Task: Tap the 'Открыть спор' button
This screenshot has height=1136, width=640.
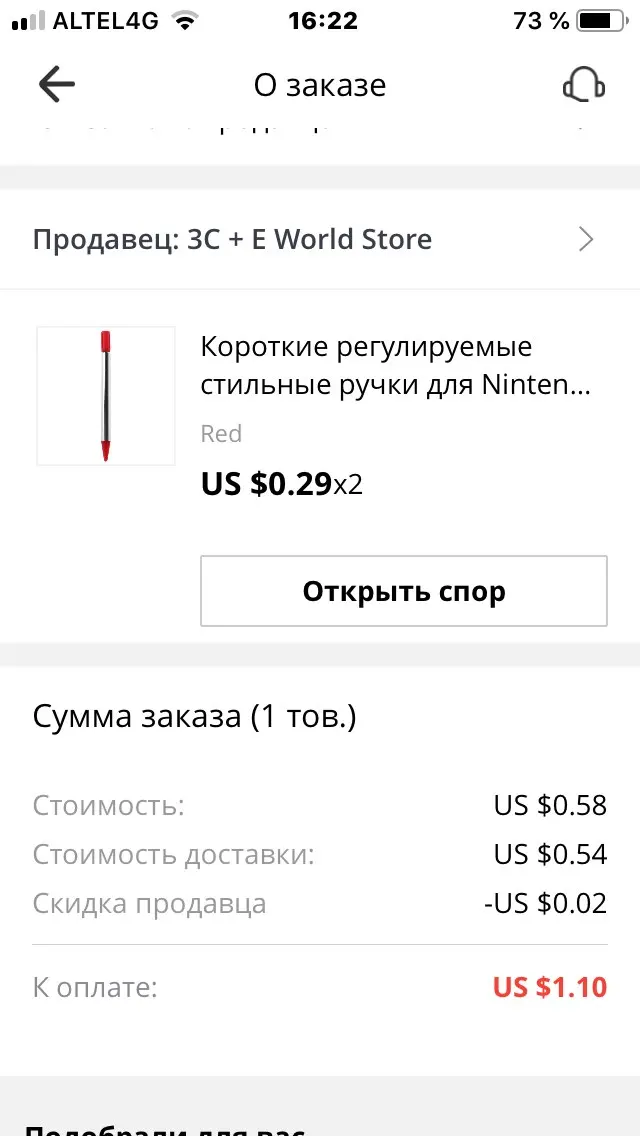Action: point(403,592)
